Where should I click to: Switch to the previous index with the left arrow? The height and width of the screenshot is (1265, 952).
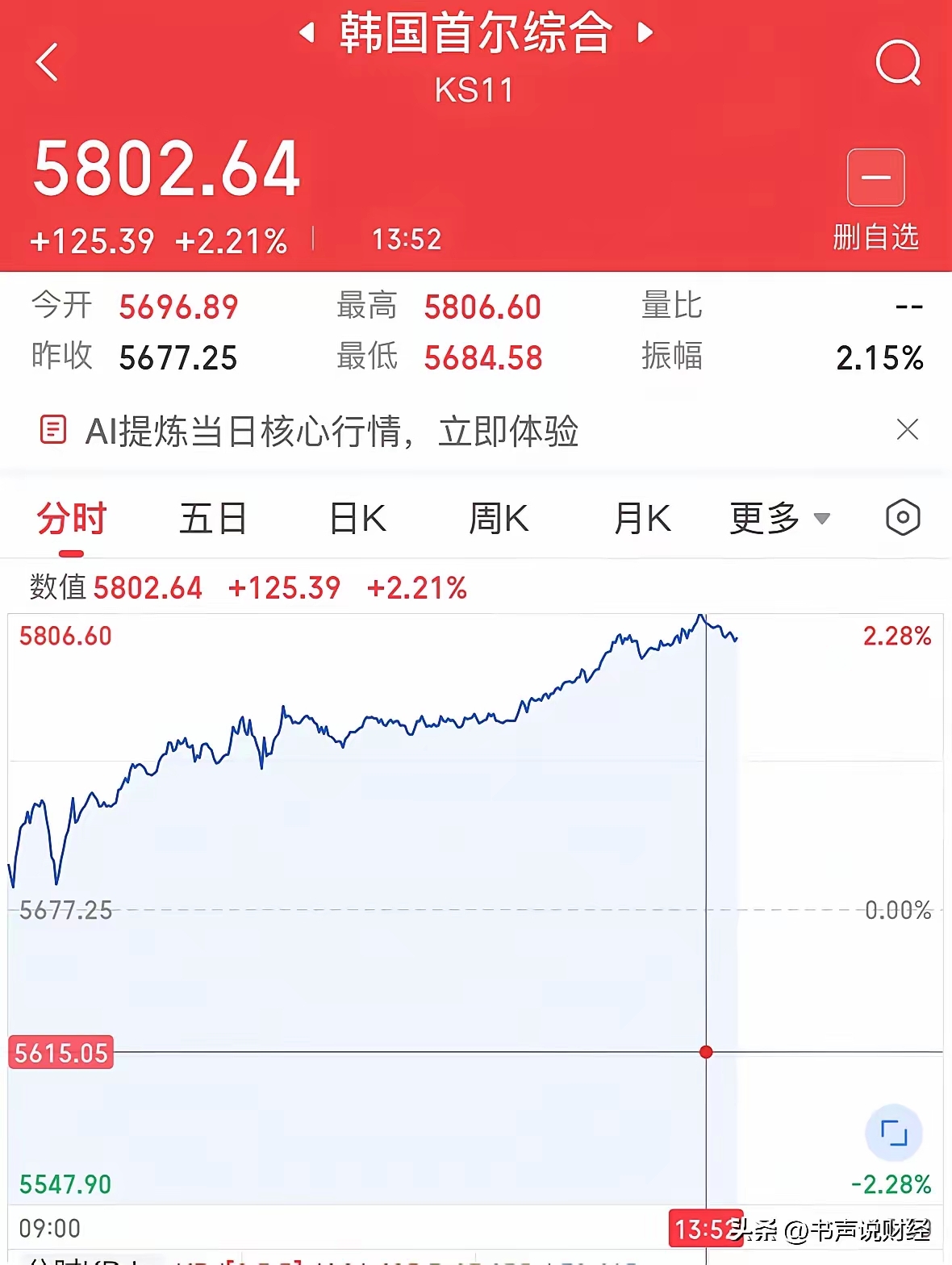click(x=307, y=33)
